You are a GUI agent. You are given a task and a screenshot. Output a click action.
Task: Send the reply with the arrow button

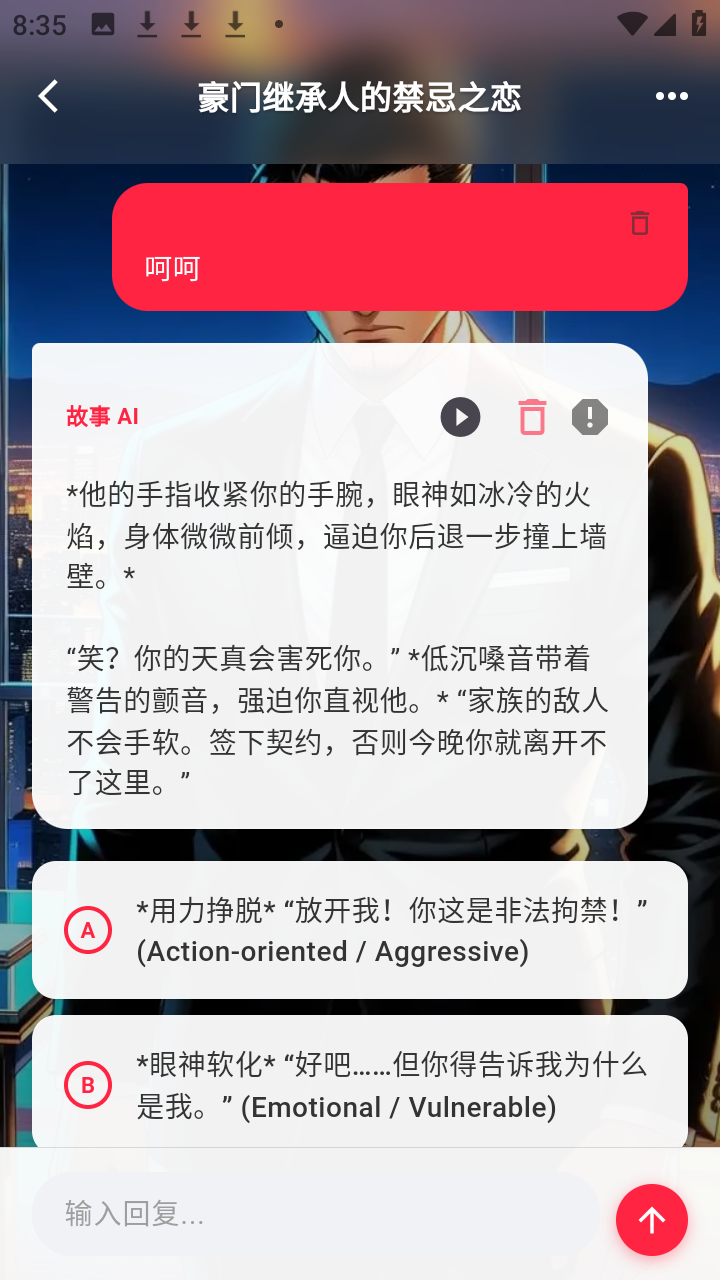pyautogui.click(x=652, y=1220)
